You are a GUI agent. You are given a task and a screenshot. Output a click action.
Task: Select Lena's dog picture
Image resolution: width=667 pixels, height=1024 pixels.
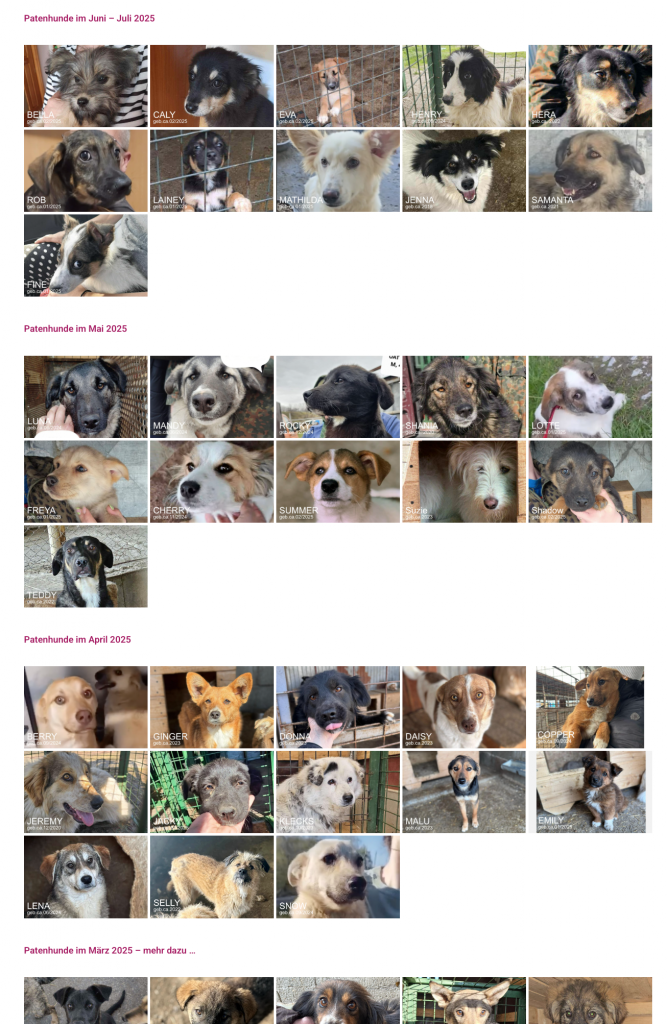click(x=86, y=877)
